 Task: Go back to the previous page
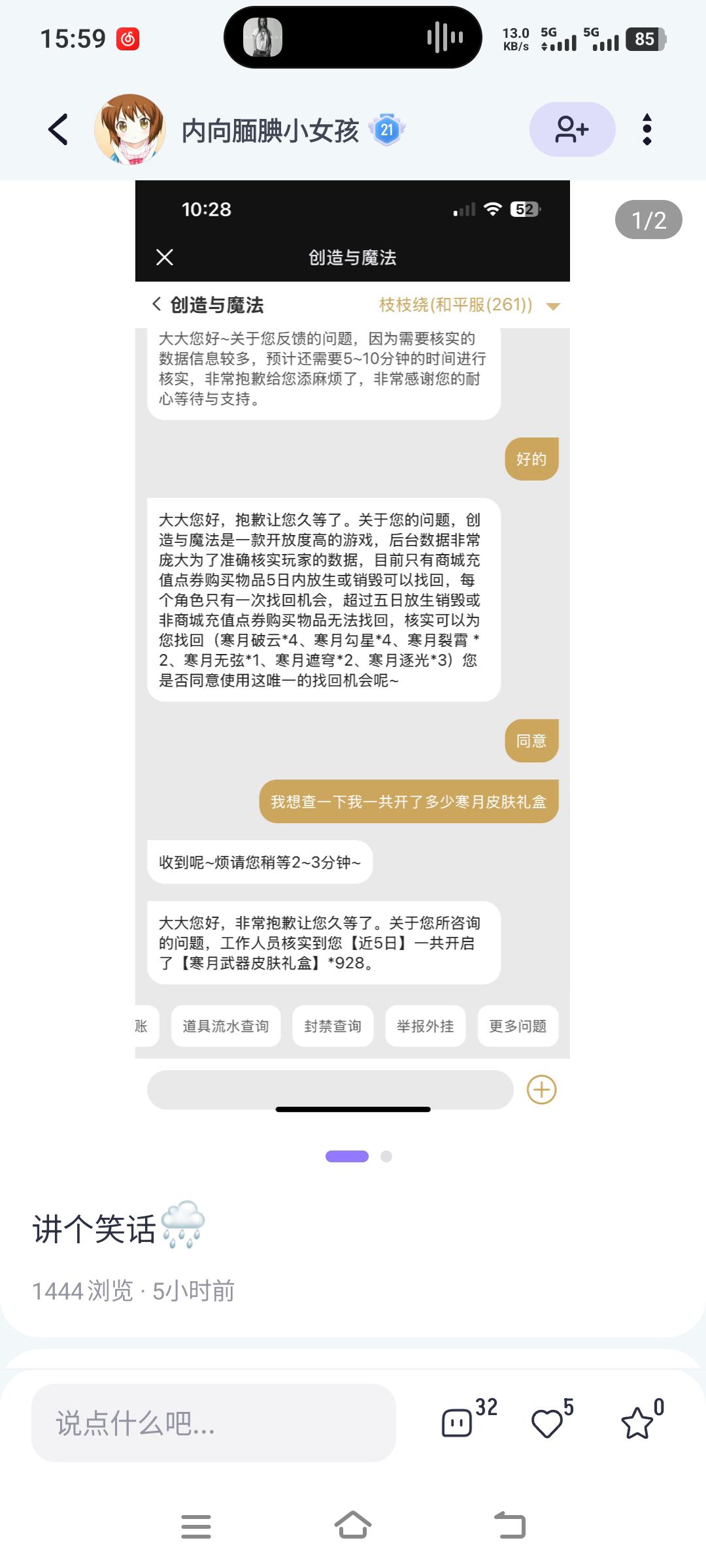pyautogui.click(x=58, y=129)
